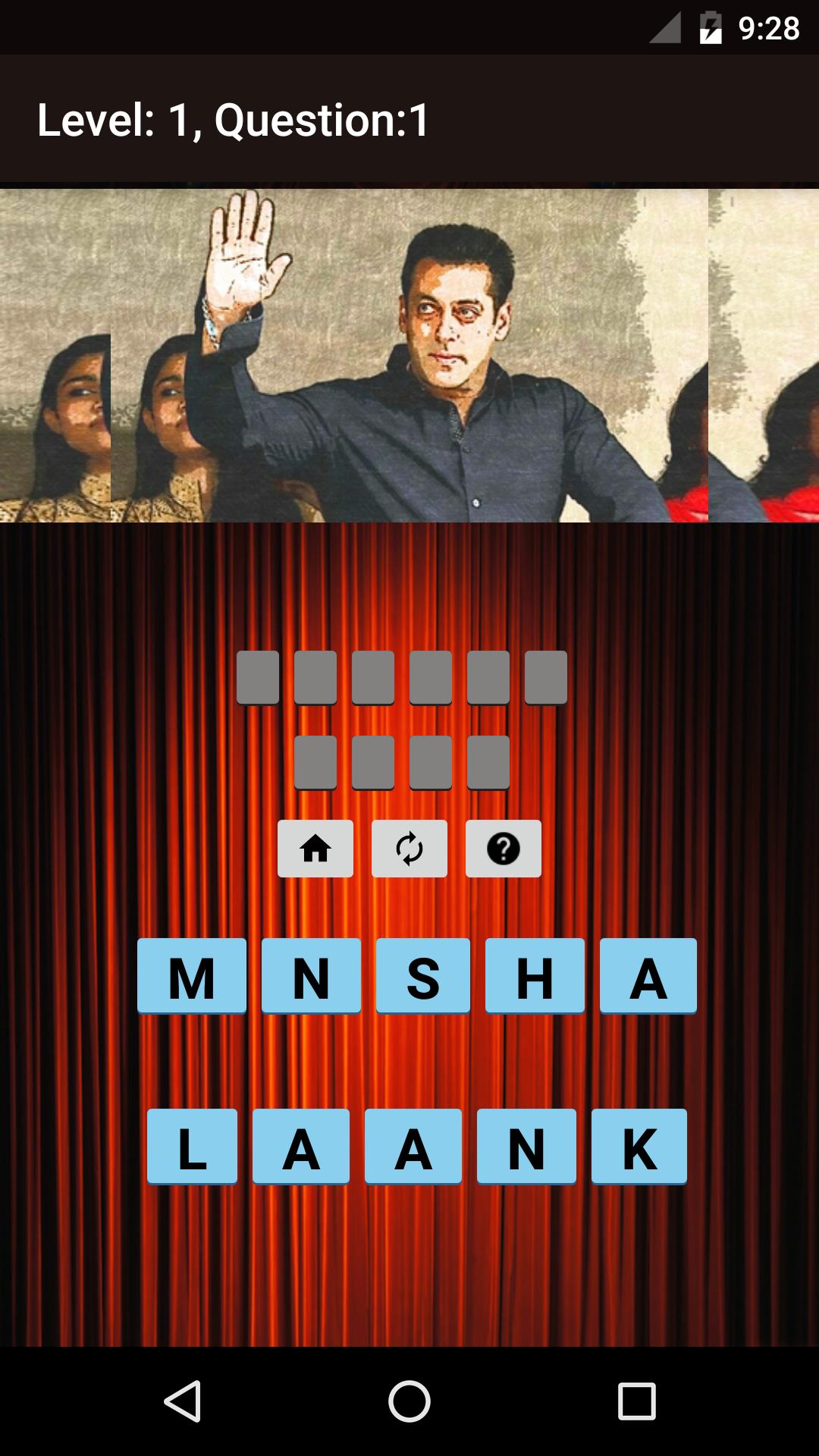
Task: Open the recent apps overview
Action: (x=636, y=1401)
